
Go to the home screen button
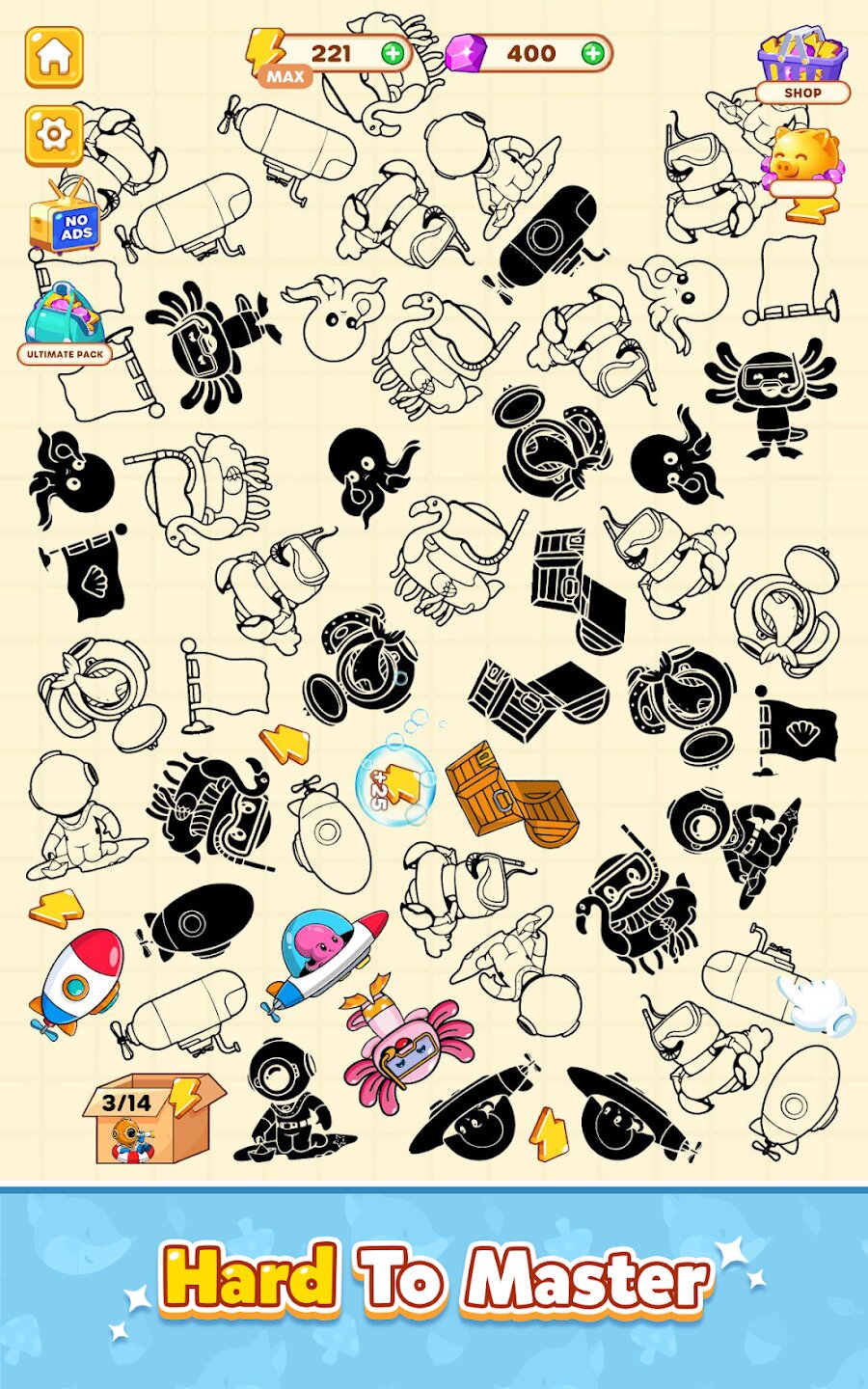coord(54,57)
